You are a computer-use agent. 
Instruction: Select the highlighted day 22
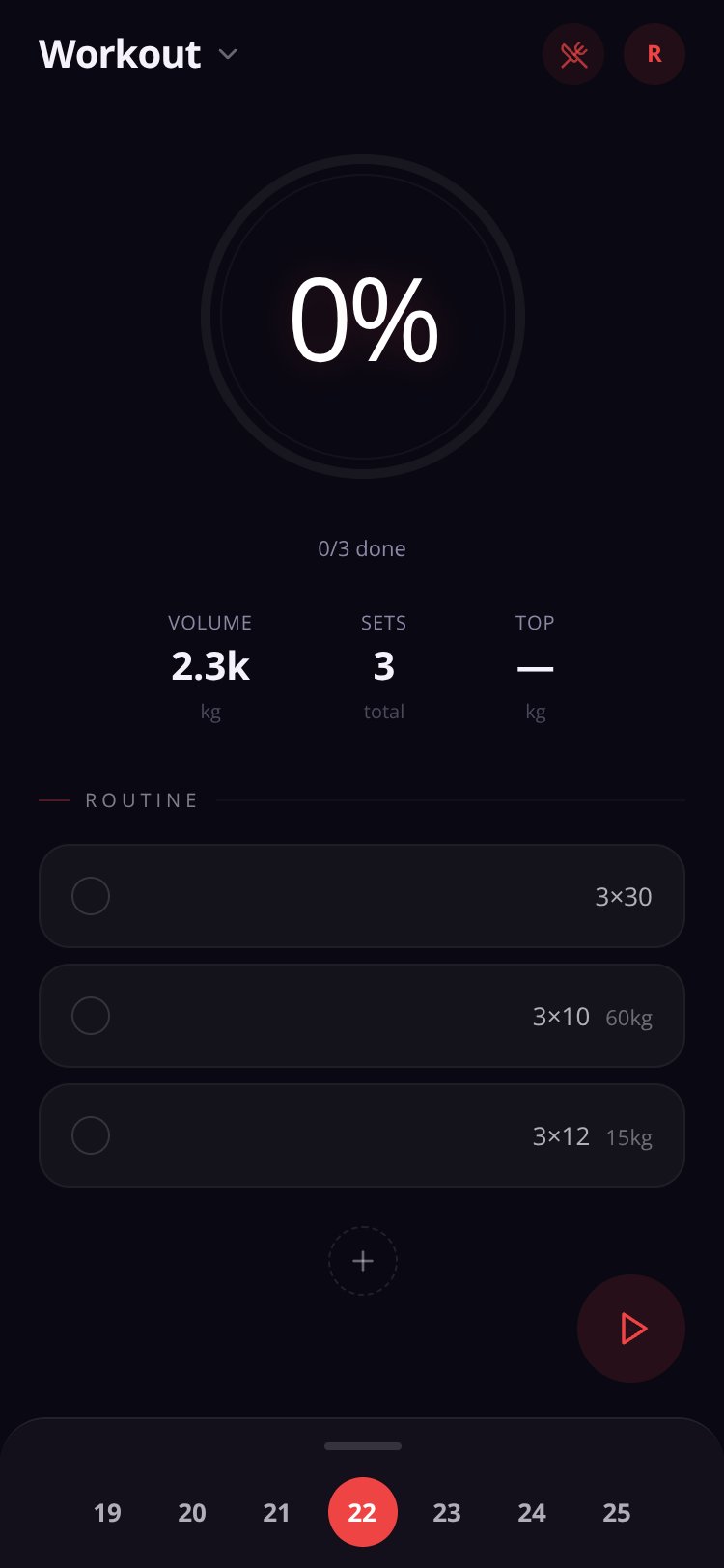coord(362,1512)
